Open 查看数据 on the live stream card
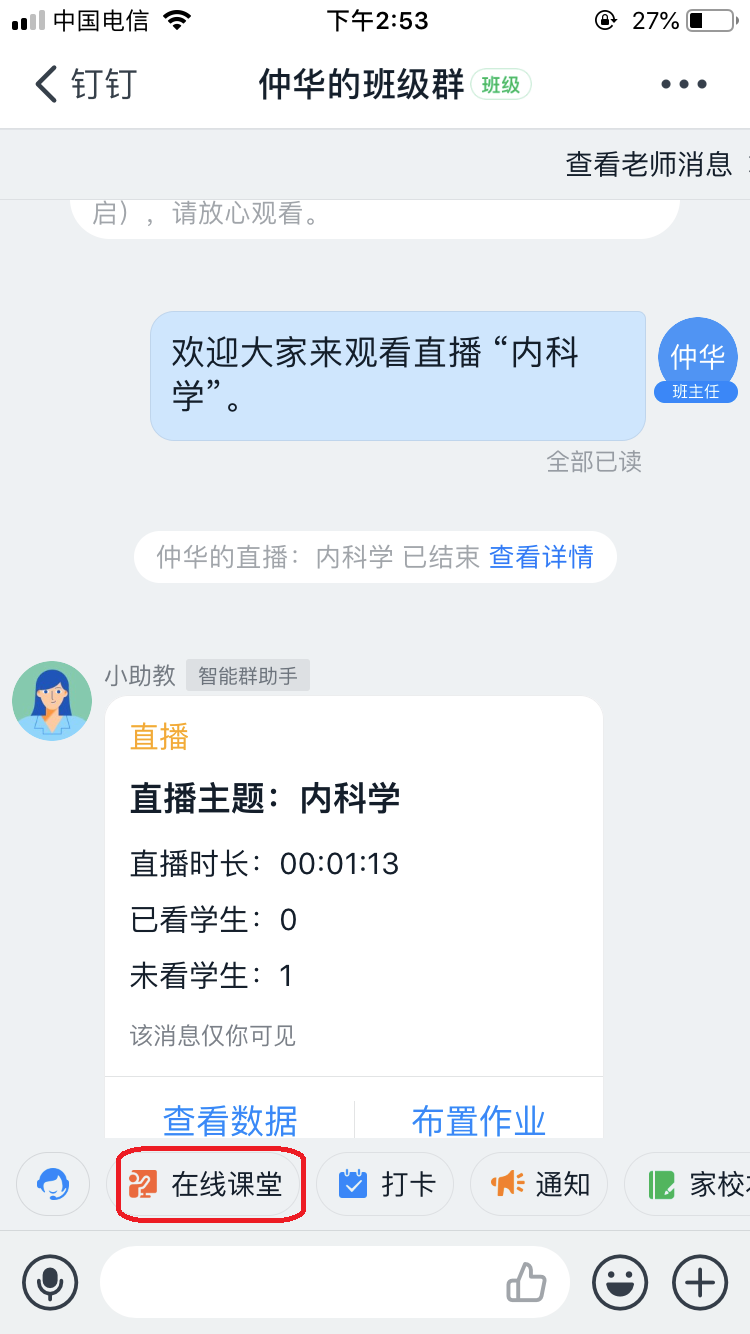Screen dimensions: 750x1334 pyautogui.click(x=230, y=1120)
